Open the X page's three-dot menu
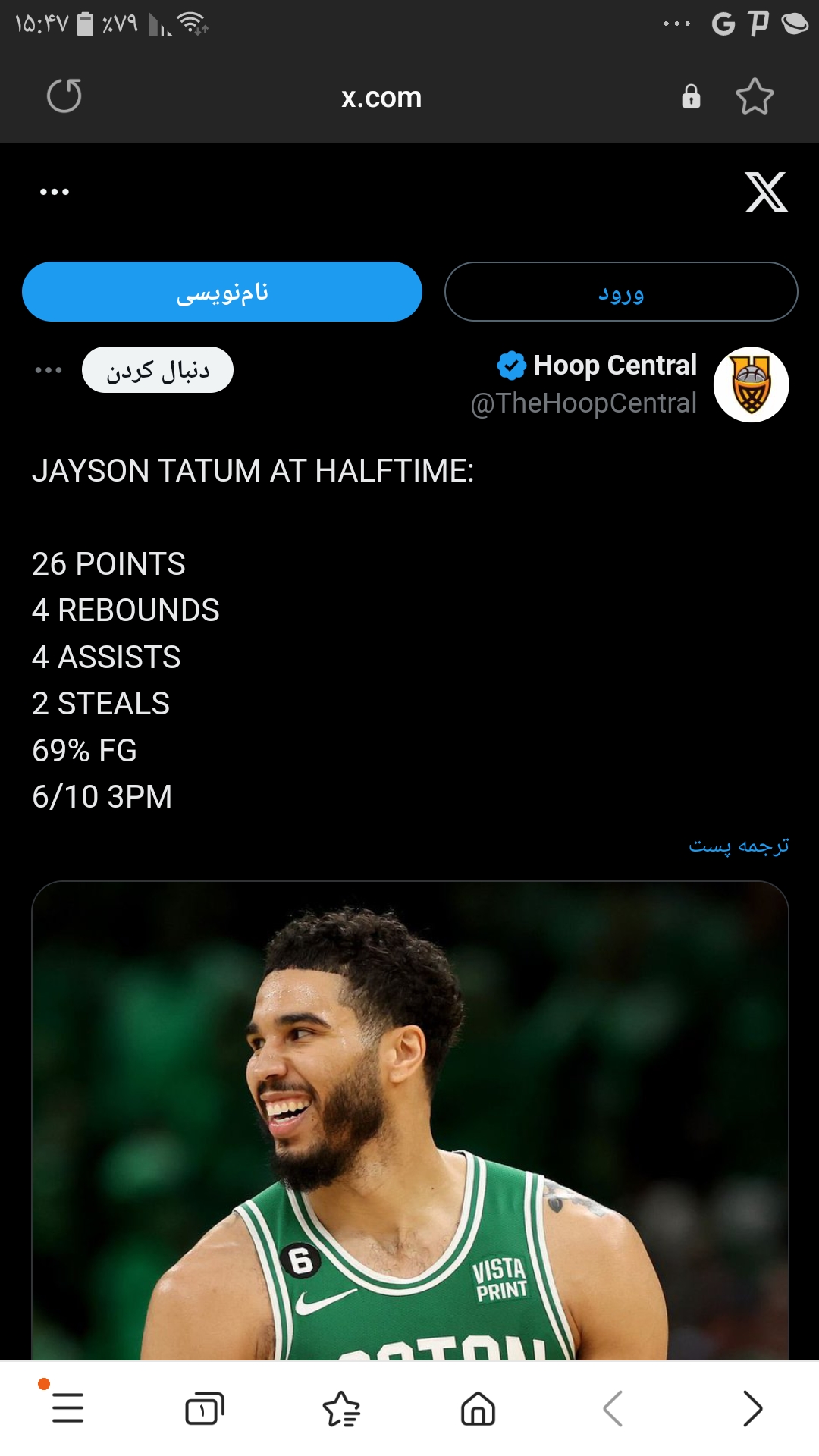This screenshot has height=1456, width=819. tap(55, 192)
